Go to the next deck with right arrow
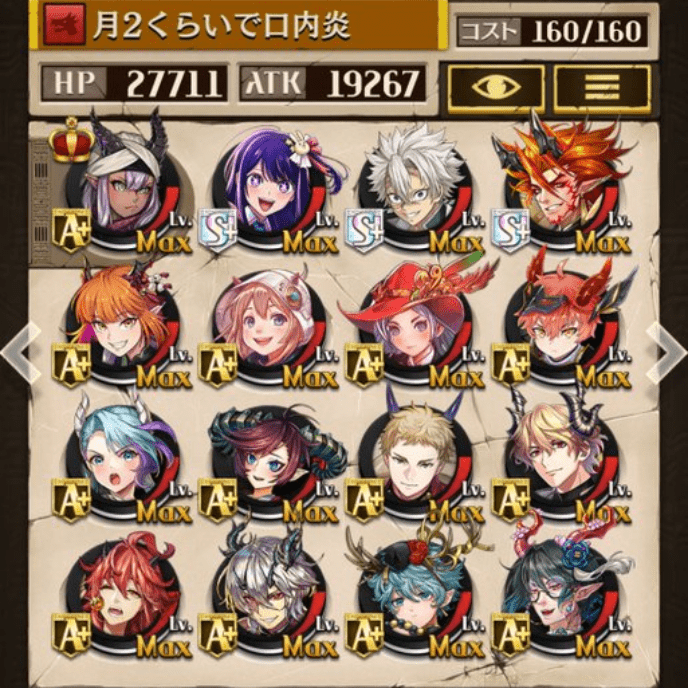Image resolution: width=688 pixels, height=688 pixels. click(x=667, y=352)
